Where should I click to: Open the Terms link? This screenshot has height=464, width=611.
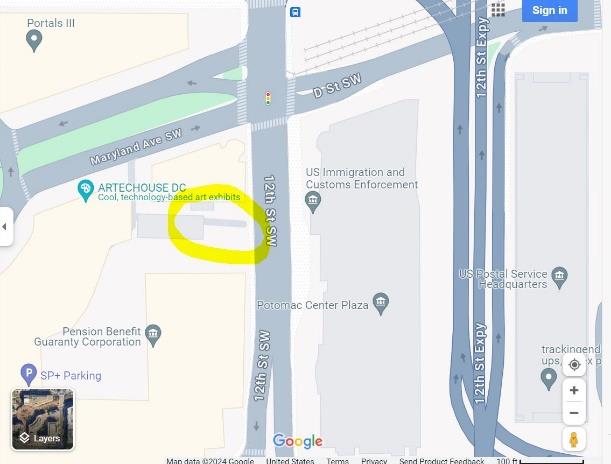(337, 460)
